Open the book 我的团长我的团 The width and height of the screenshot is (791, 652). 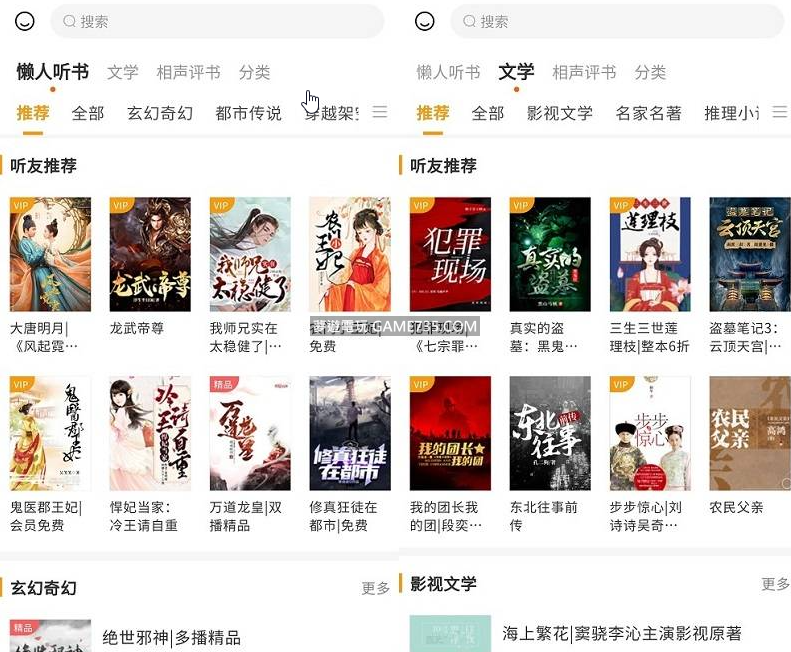[450, 433]
